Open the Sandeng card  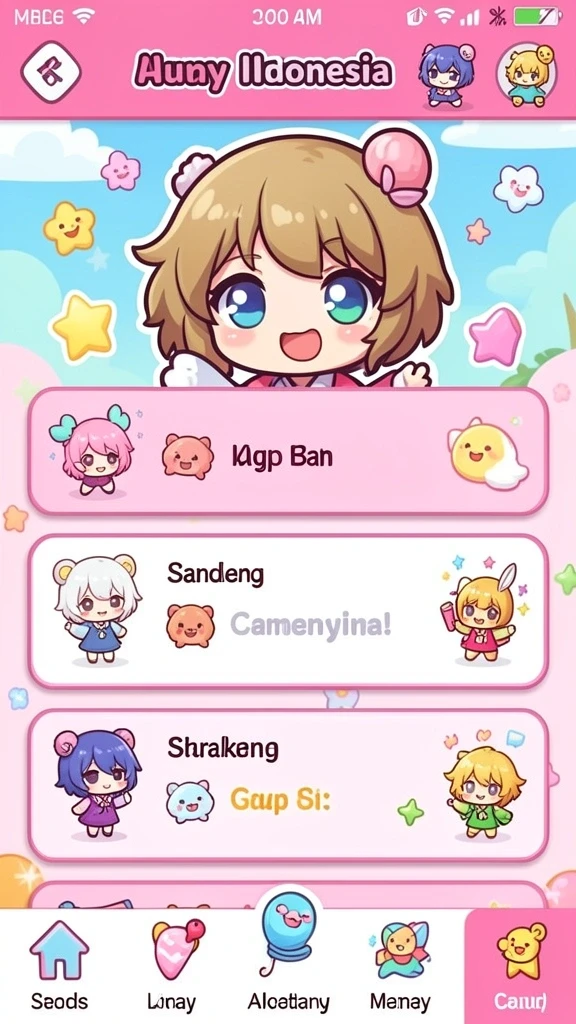point(288,611)
